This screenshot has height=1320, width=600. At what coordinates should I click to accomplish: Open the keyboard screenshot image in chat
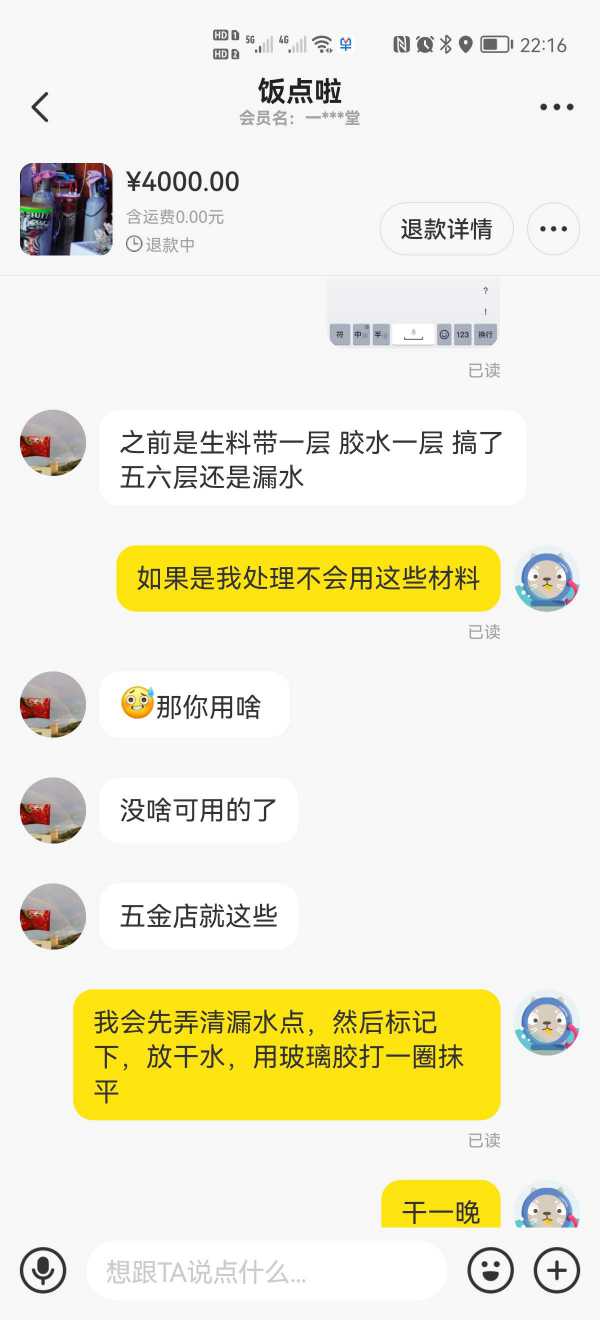(413, 313)
